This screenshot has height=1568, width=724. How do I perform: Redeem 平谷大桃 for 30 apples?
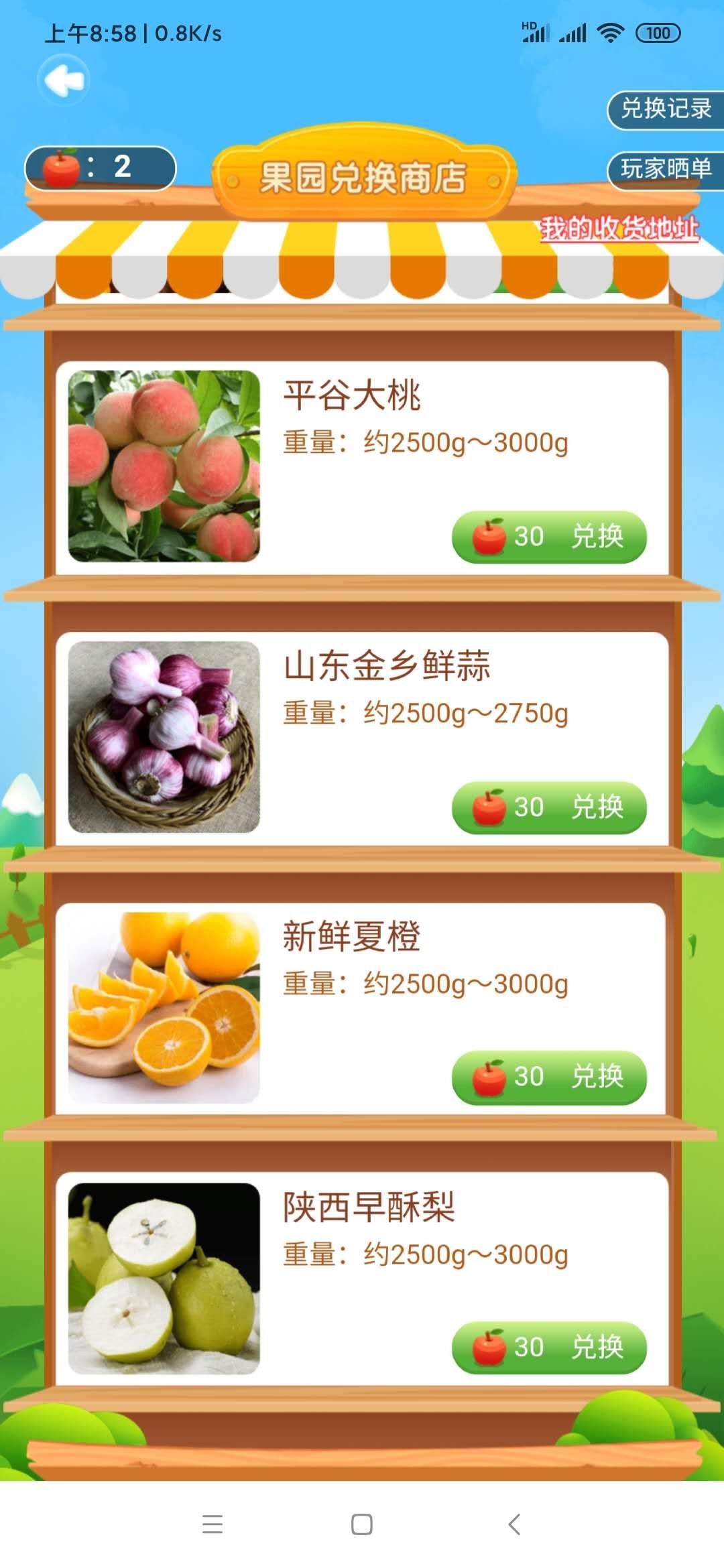[x=549, y=537]
